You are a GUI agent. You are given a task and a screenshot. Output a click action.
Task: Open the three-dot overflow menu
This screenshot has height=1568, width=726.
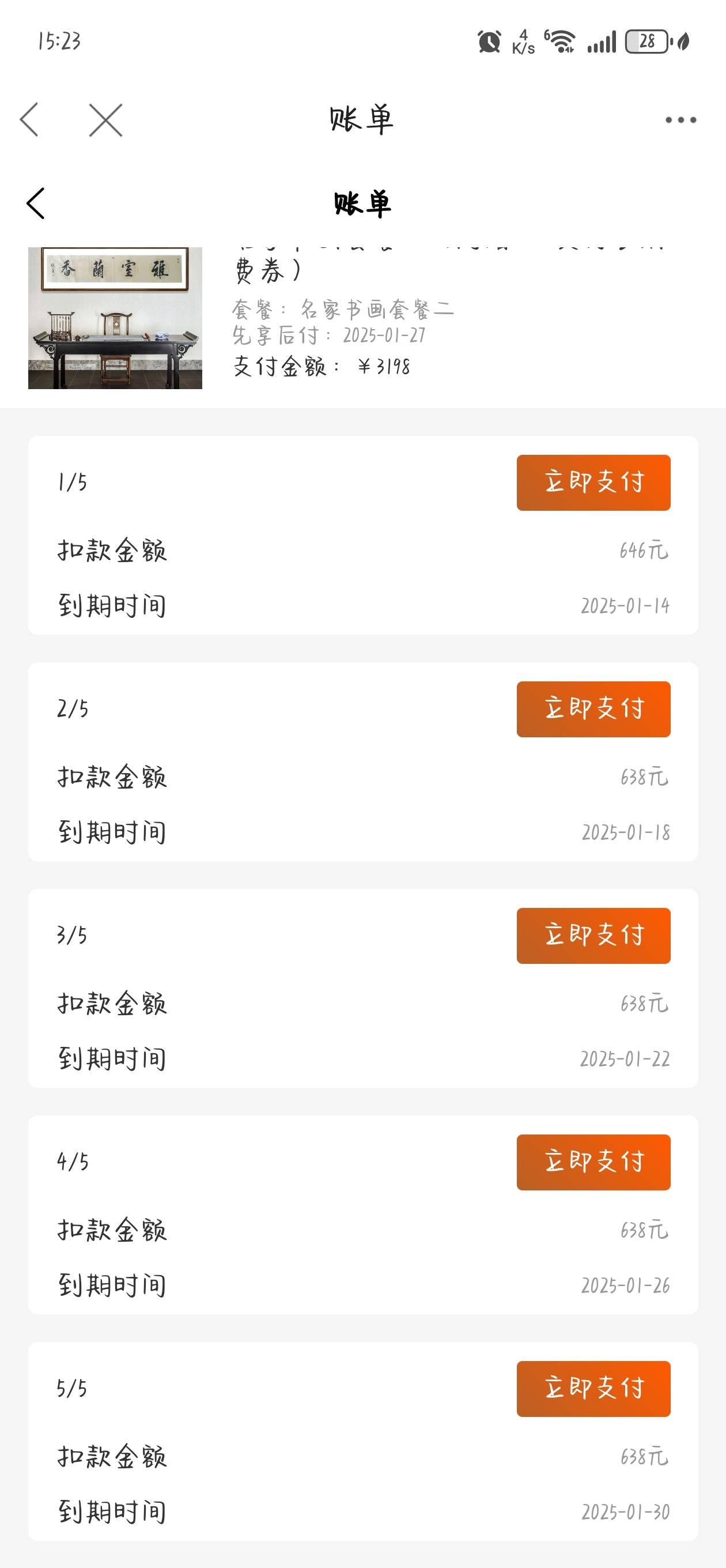coord(680,120)
